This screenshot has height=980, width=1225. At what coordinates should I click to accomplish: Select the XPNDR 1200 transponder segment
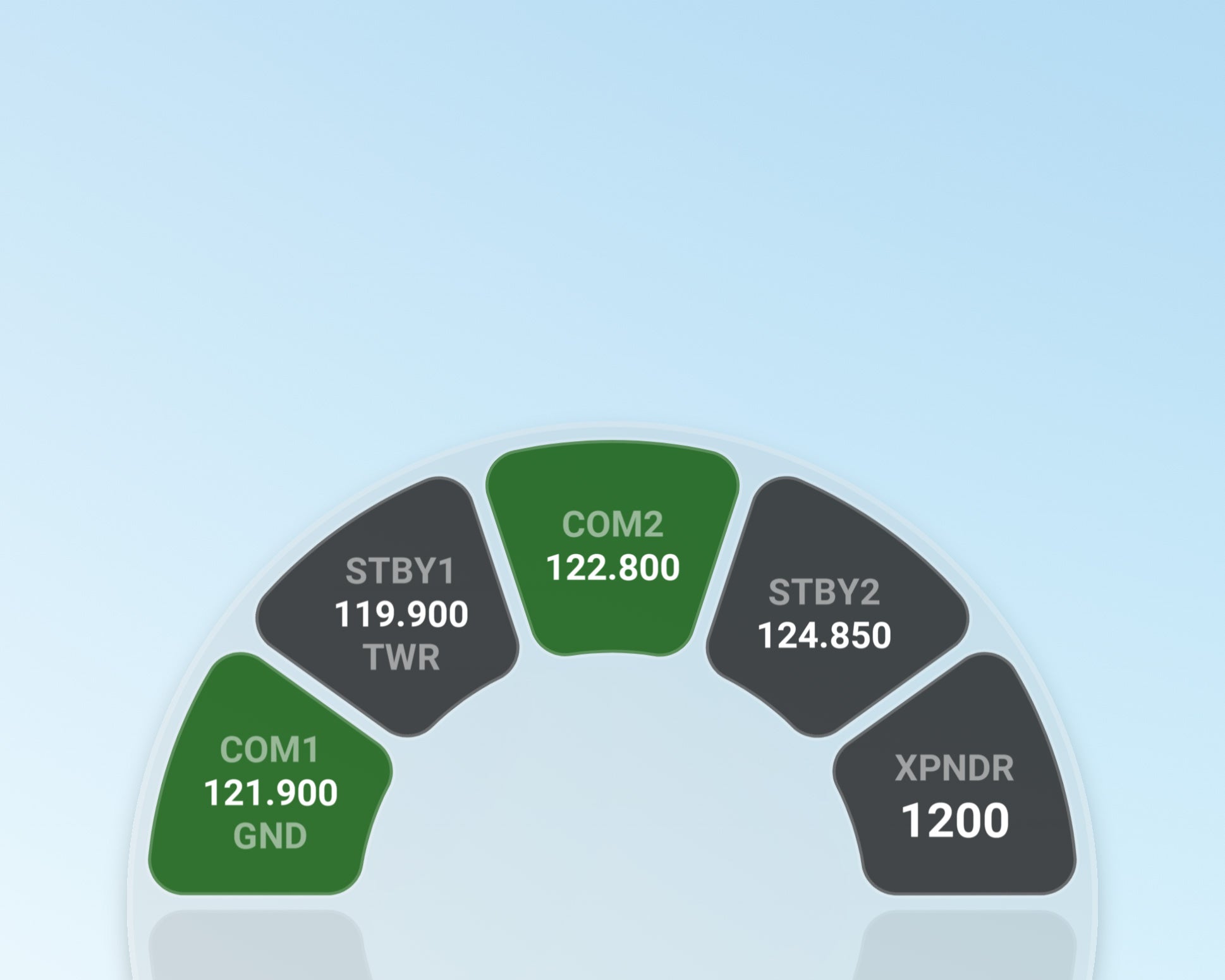pyautogui.click(x=954, y=797)
